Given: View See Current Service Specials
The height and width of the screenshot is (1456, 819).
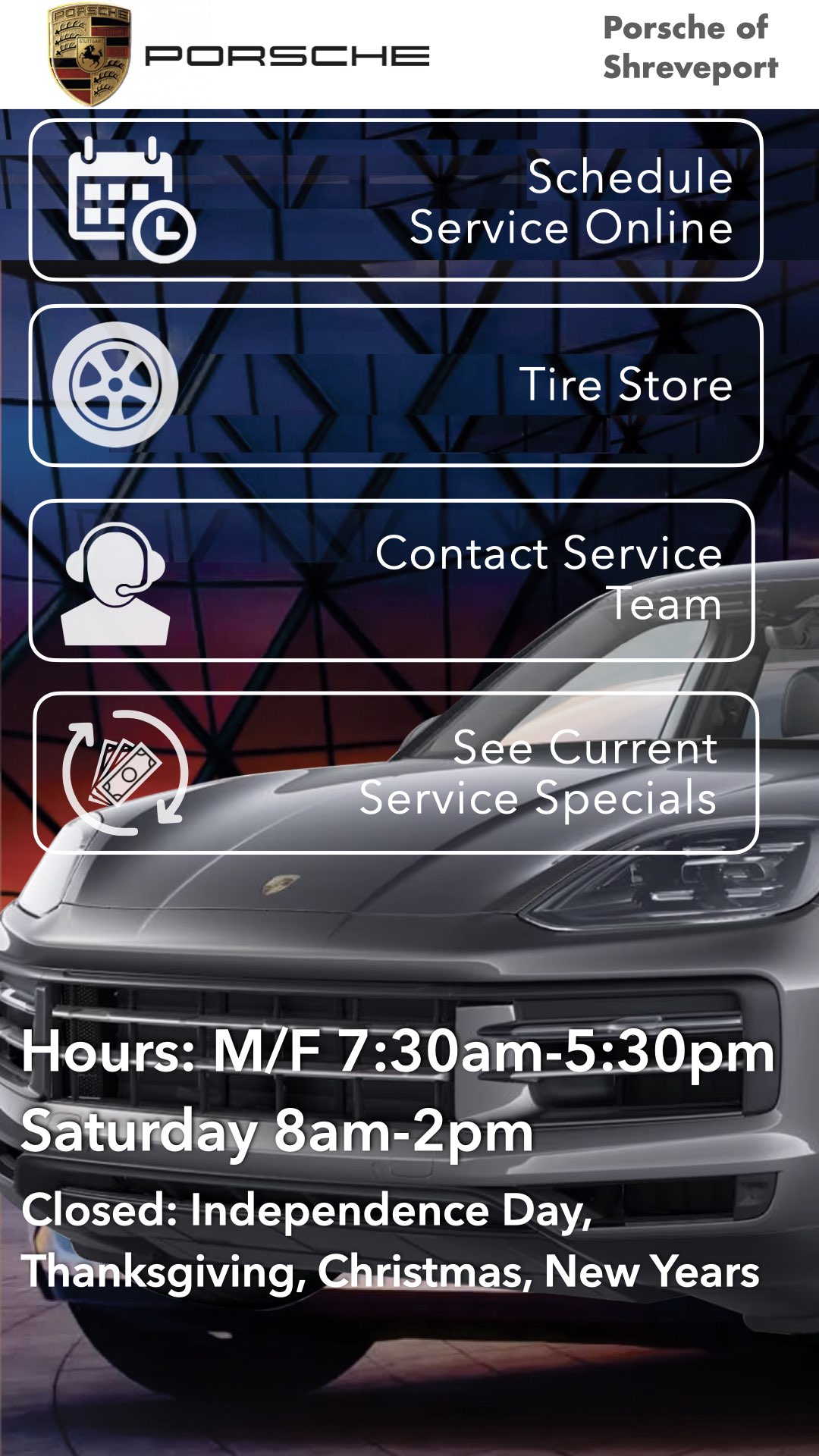Looking at the screenshot, I should (396, 772).
